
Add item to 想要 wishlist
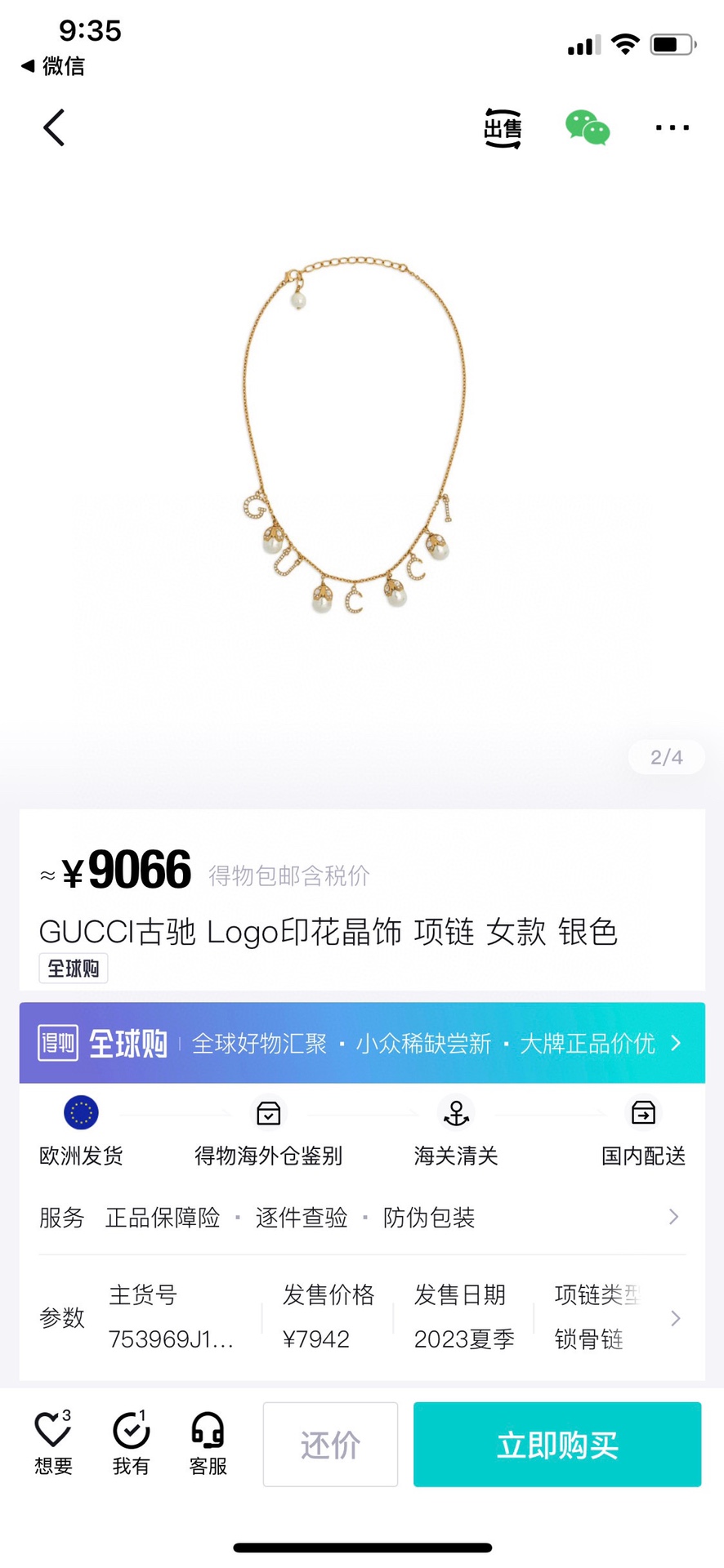(53, 1444)
